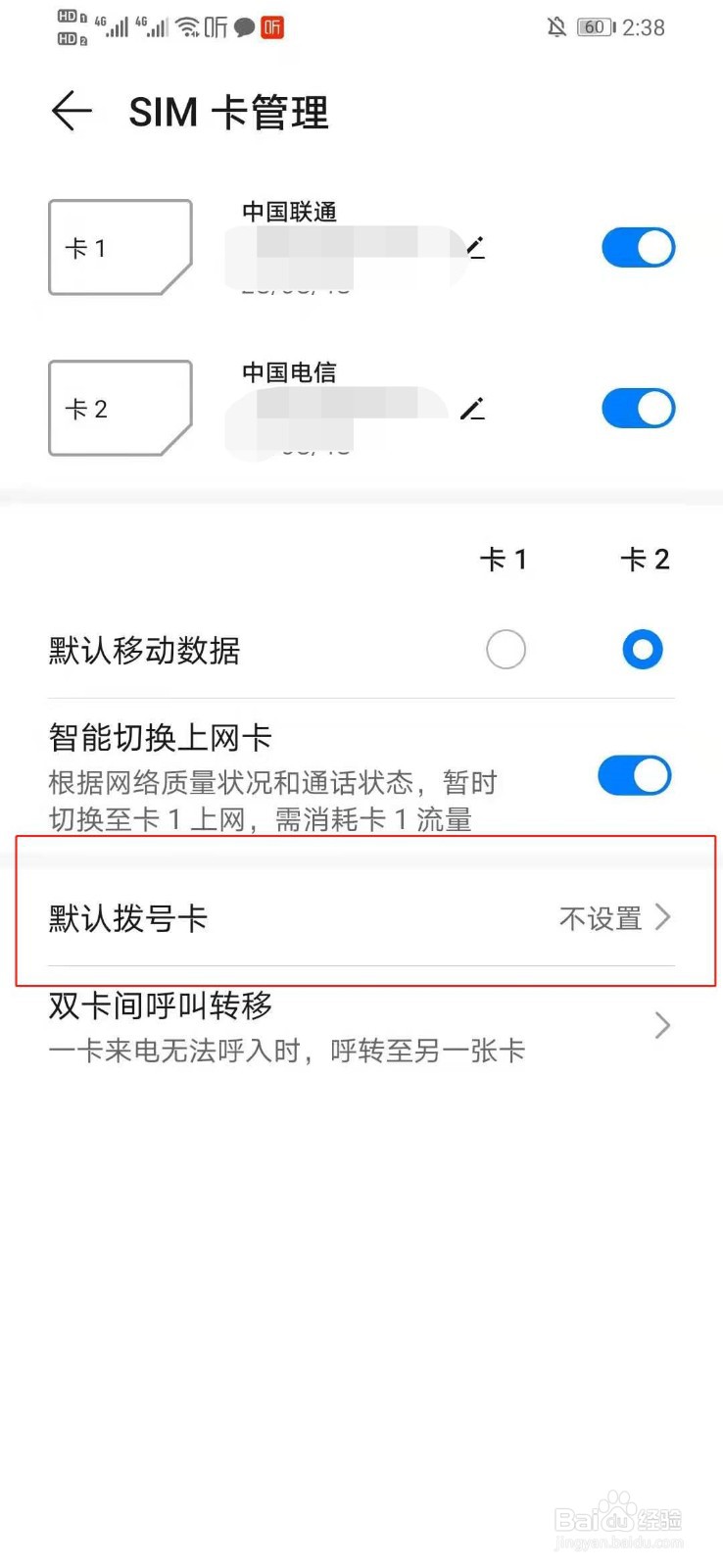723x1568 pixels.
Task: Turn off 智能切换上网卡 smart switching
Action: coord(634,774)
